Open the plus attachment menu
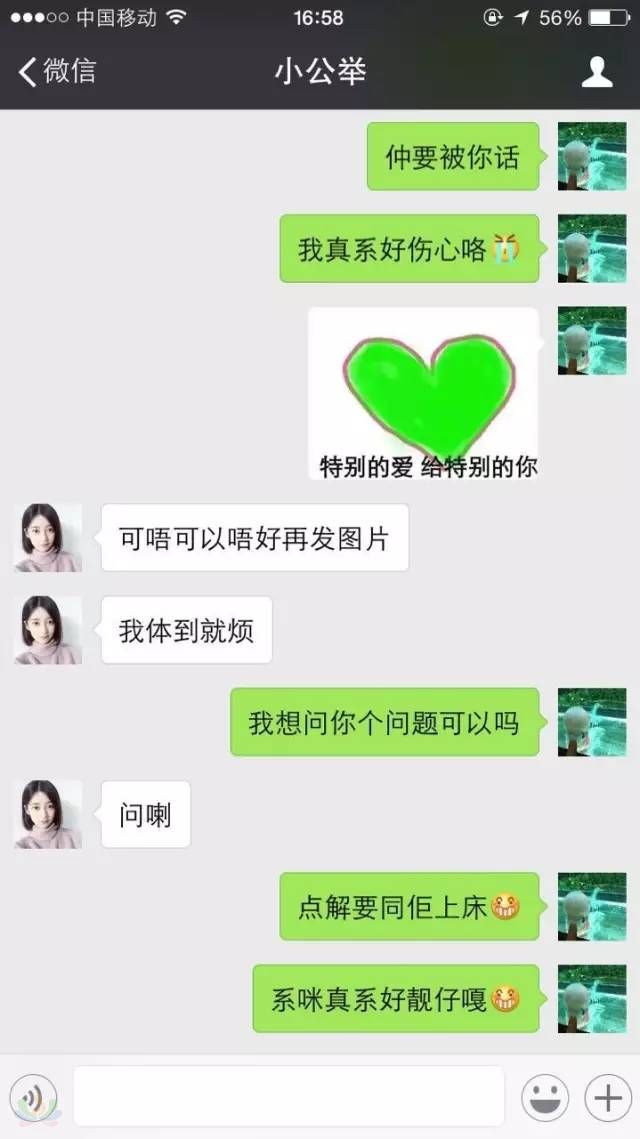 [607, 1098]
